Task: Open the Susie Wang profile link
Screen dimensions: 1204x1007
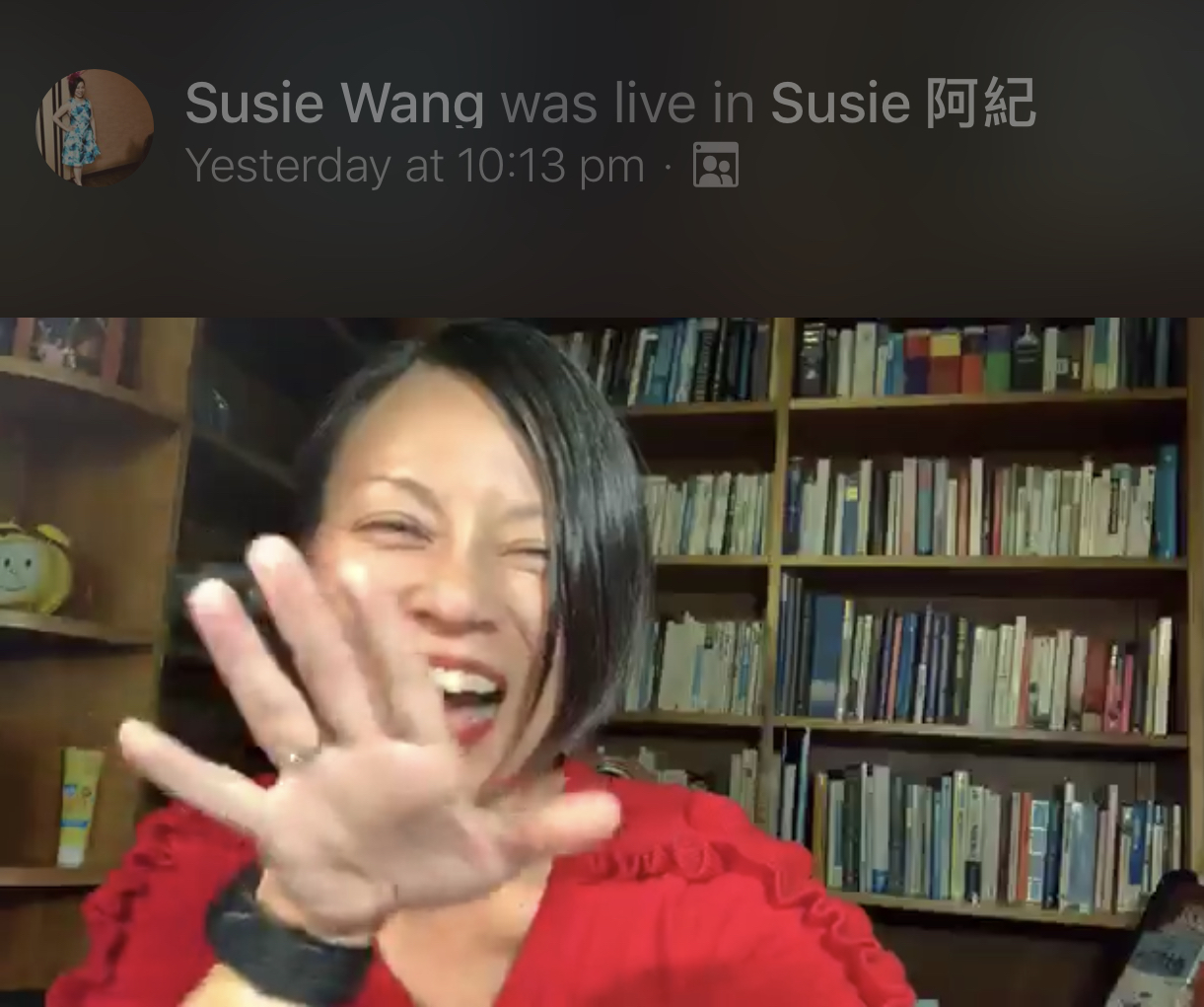Action: coord(334,104)
